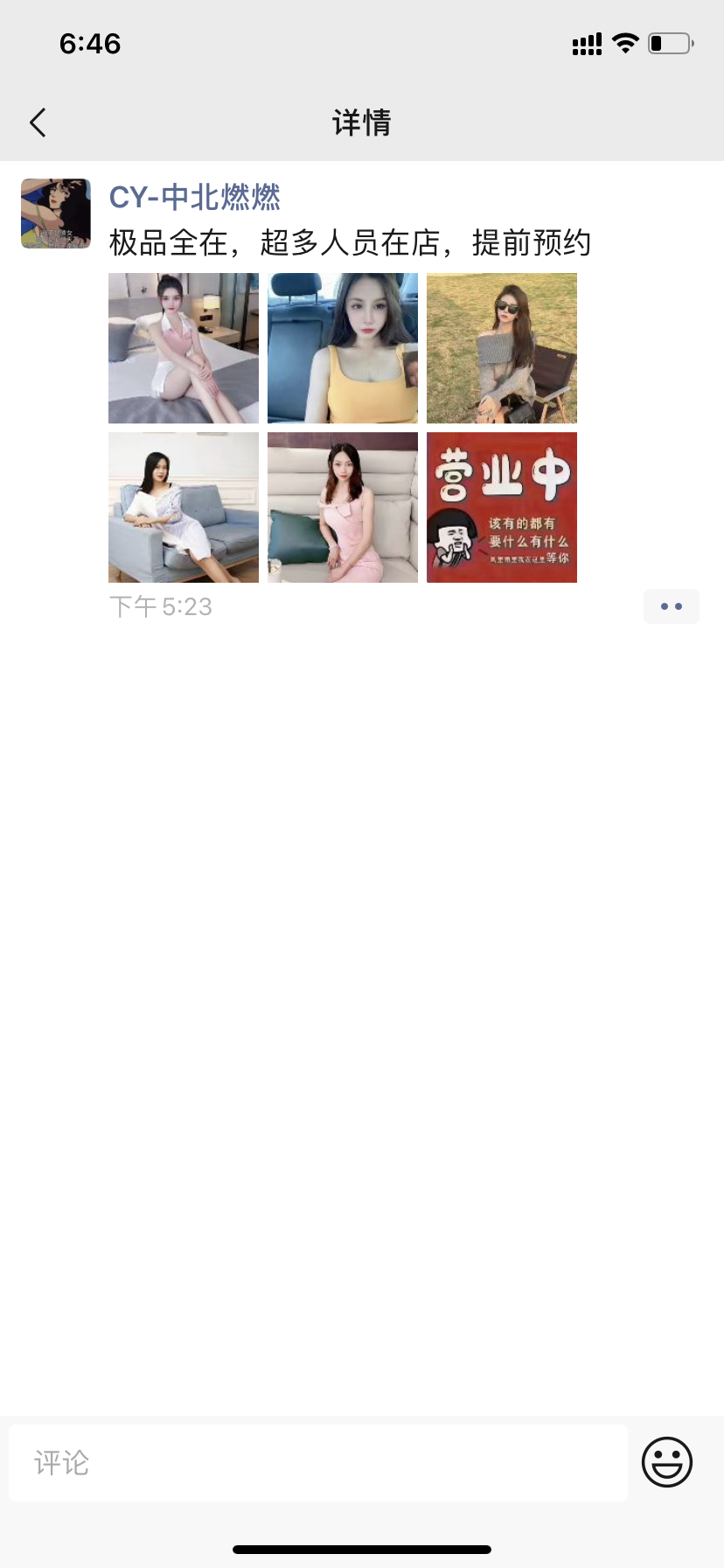
Task: Go back from the 详情 page
Action: click(x=38, y=122)
